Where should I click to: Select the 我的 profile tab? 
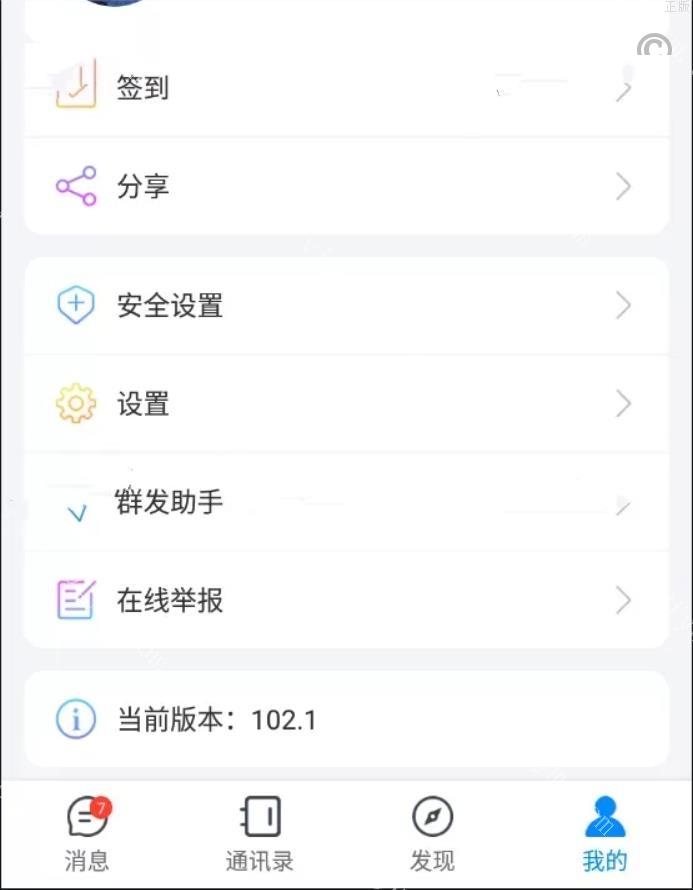tap(605, 833)
